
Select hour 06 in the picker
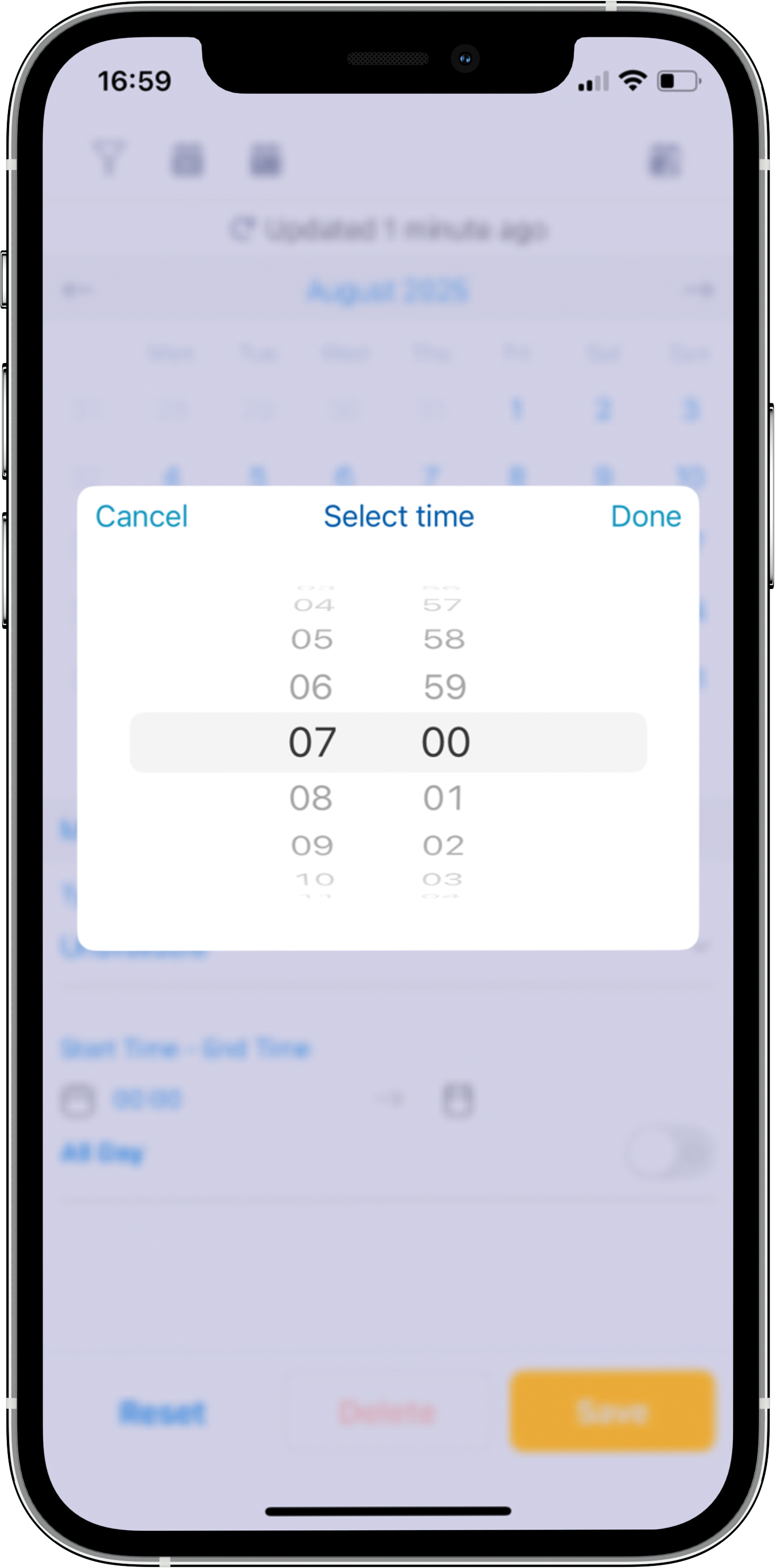(311, 687)
